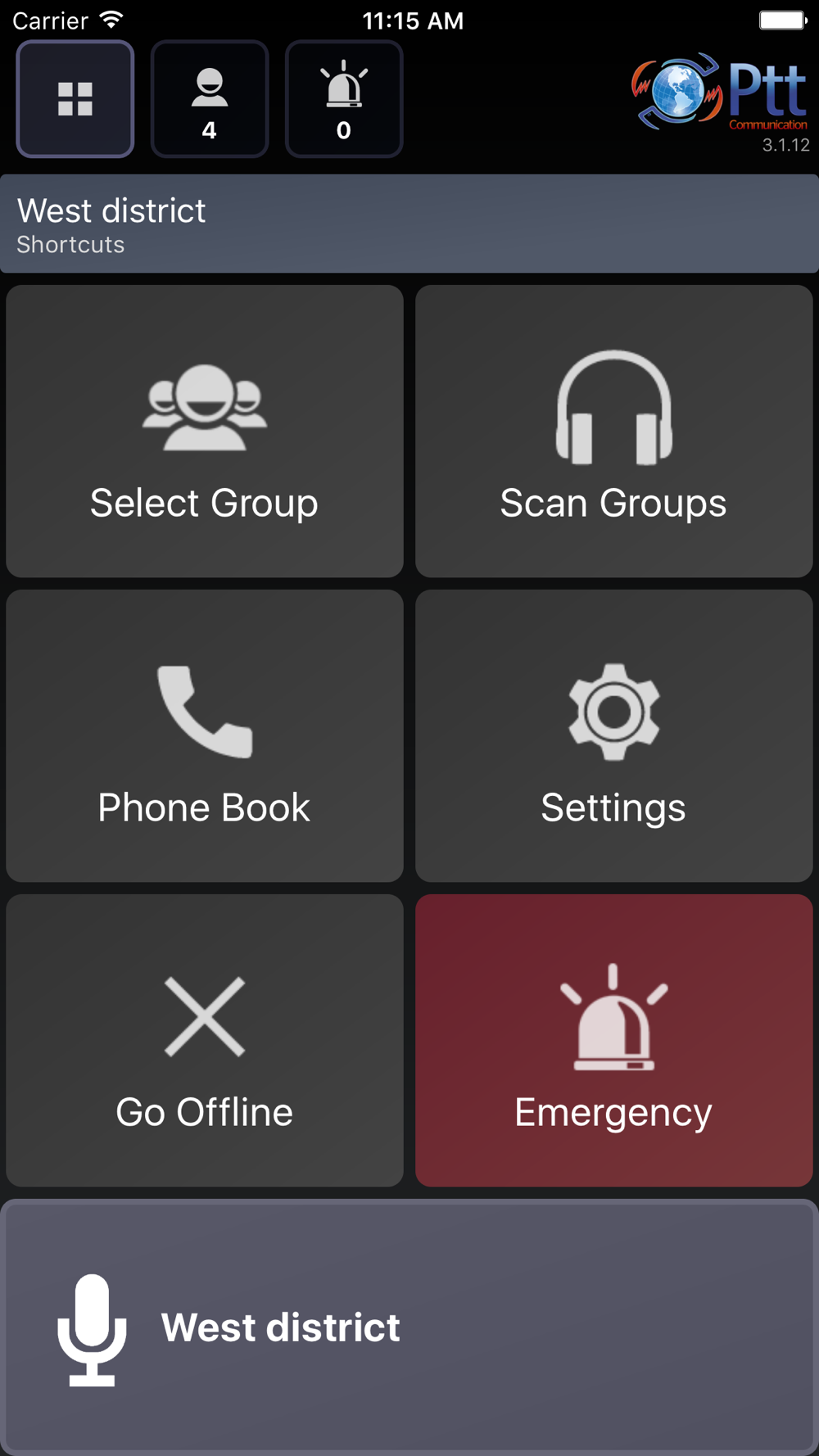This screenshot has width=819, height=1456.
Task: Open Settings
Action: click(x=614, y=736)
